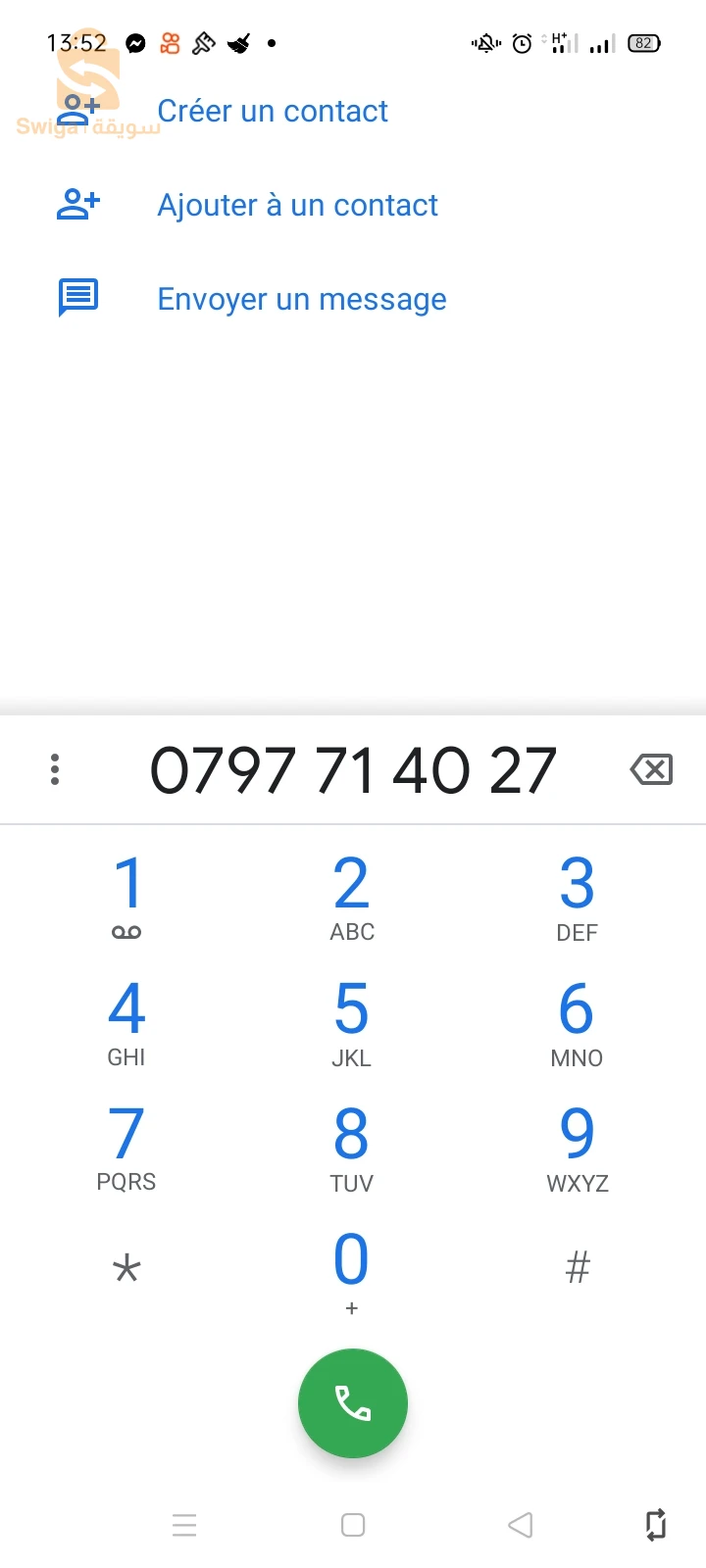Open Envoyer un message

[301, 299]
